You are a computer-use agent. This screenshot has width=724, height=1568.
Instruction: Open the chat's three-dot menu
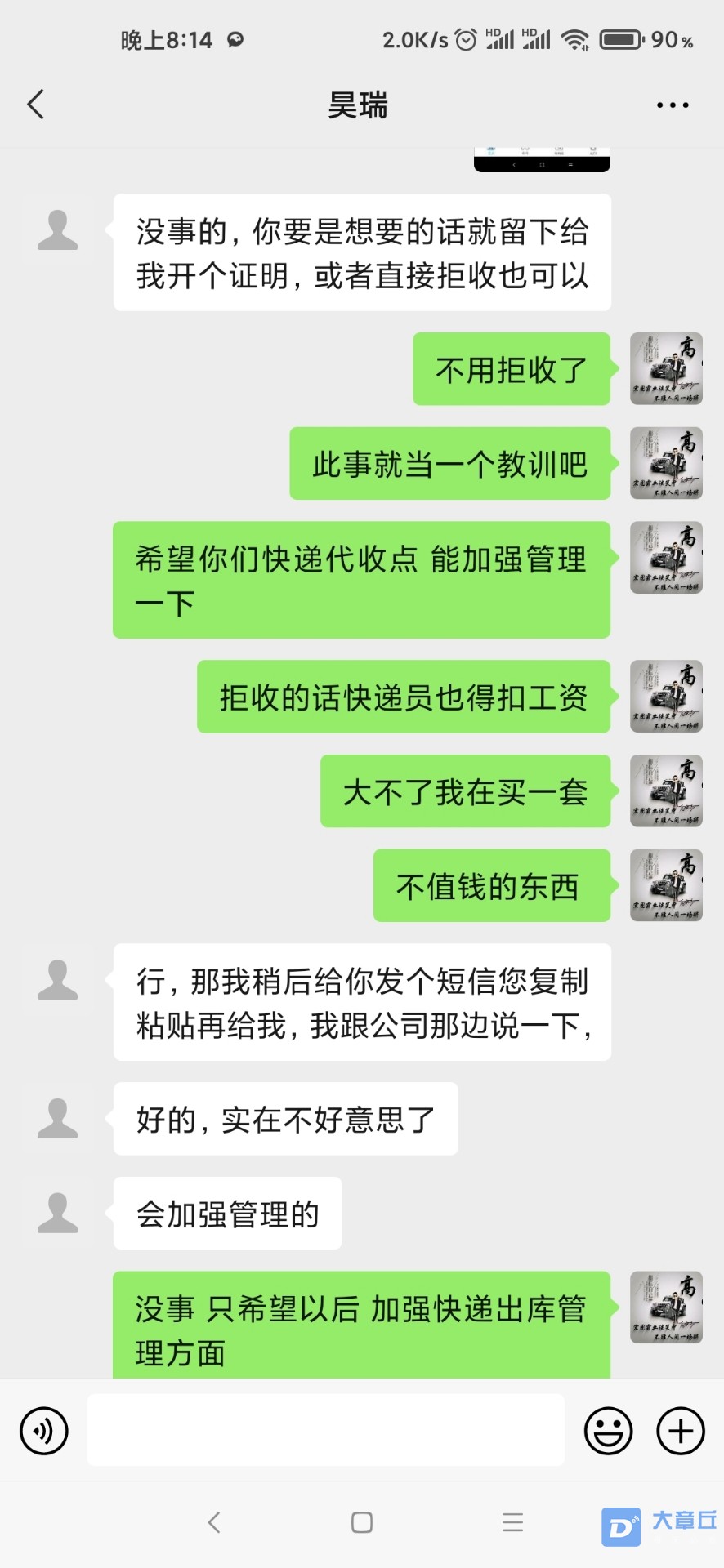672,105
